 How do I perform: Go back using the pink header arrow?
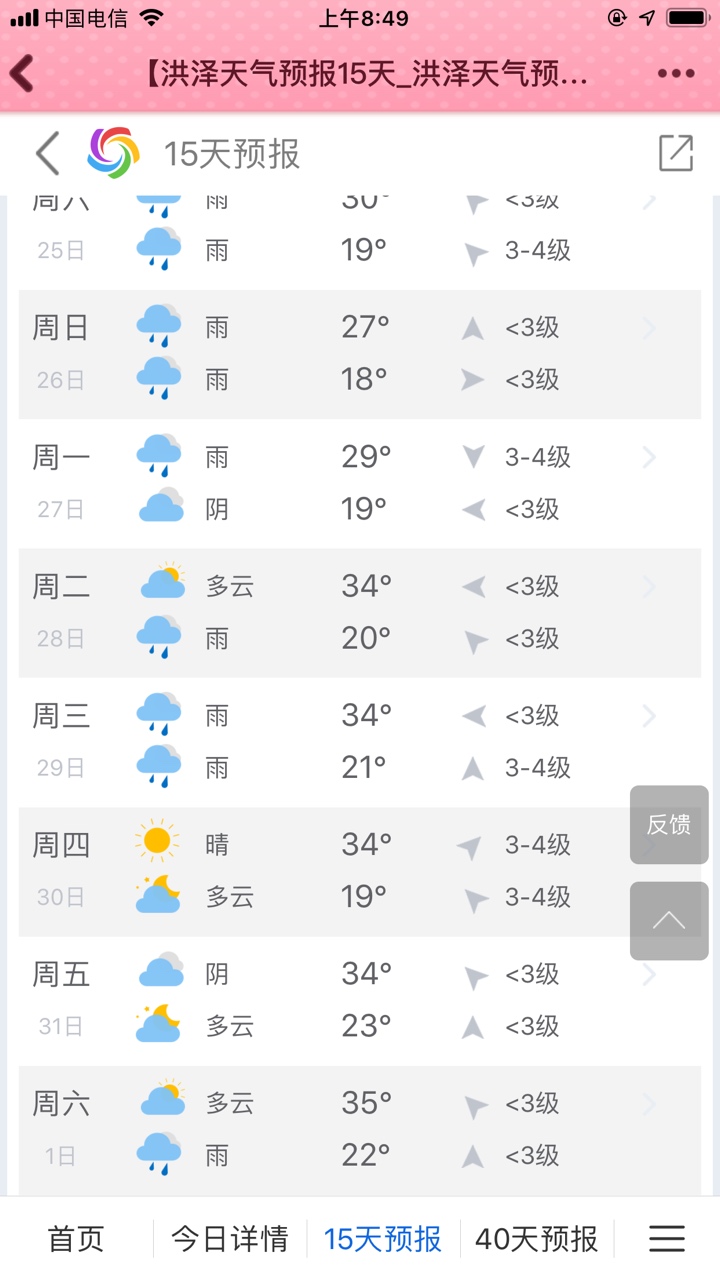click(22, 73)
